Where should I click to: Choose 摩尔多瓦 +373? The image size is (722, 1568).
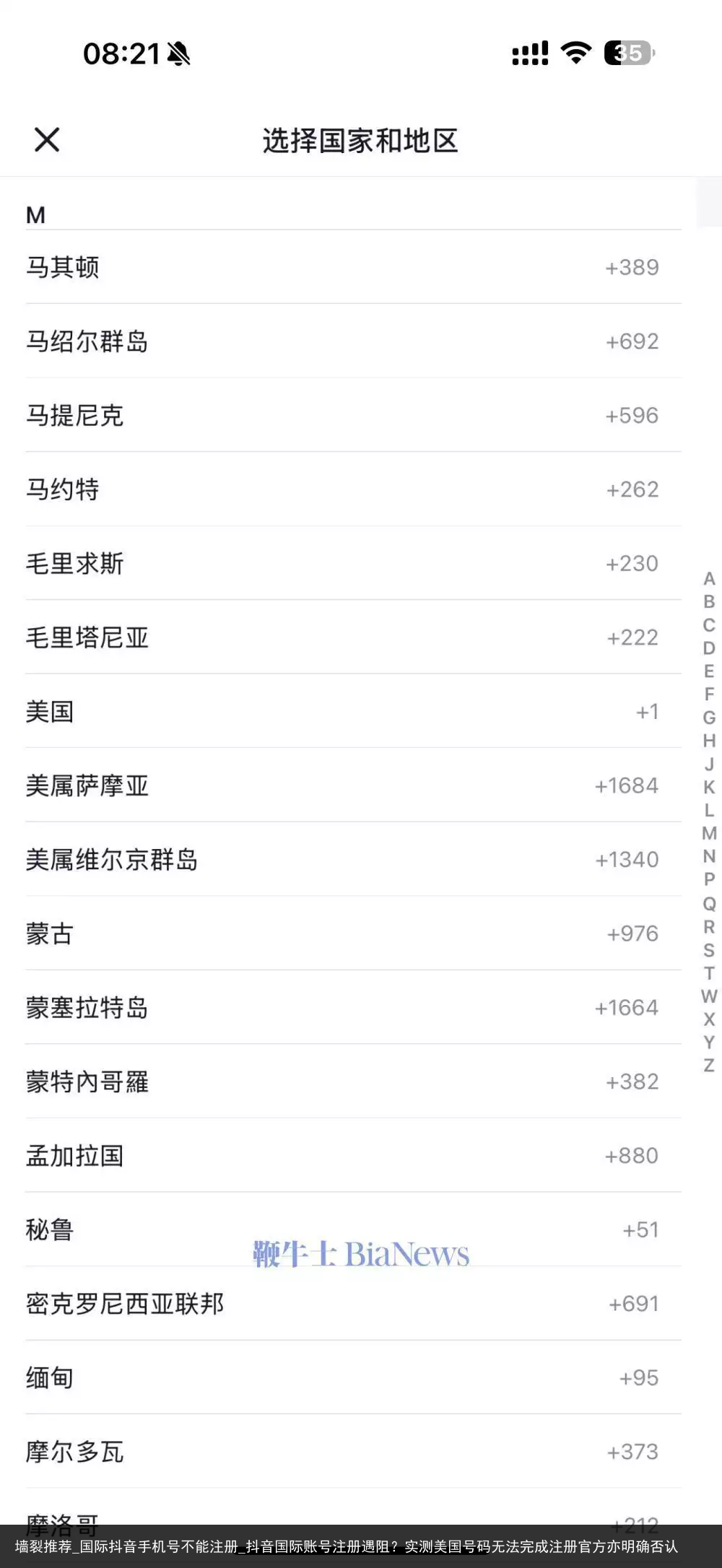(353, 1452)
